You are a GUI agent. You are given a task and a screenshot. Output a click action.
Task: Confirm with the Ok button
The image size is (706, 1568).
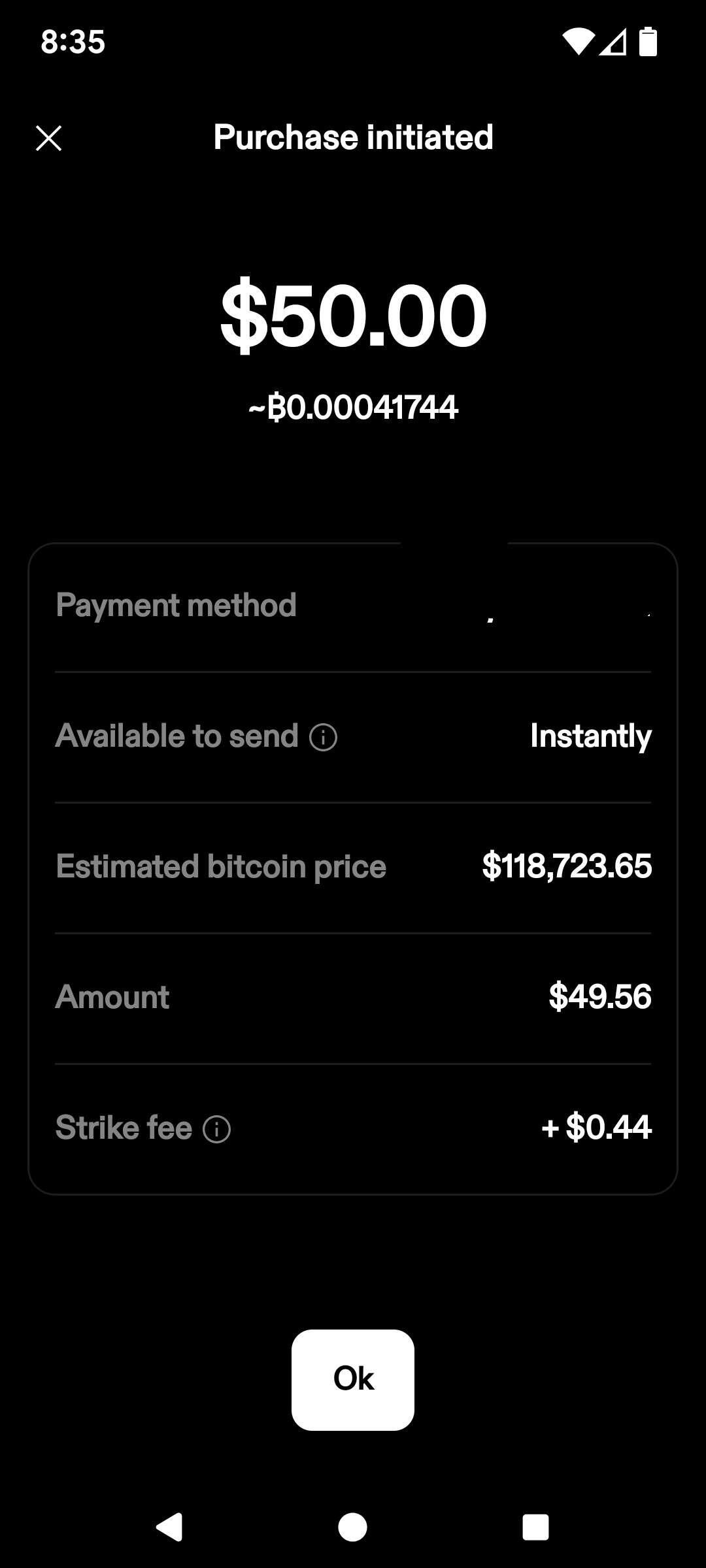point(353,1379)
